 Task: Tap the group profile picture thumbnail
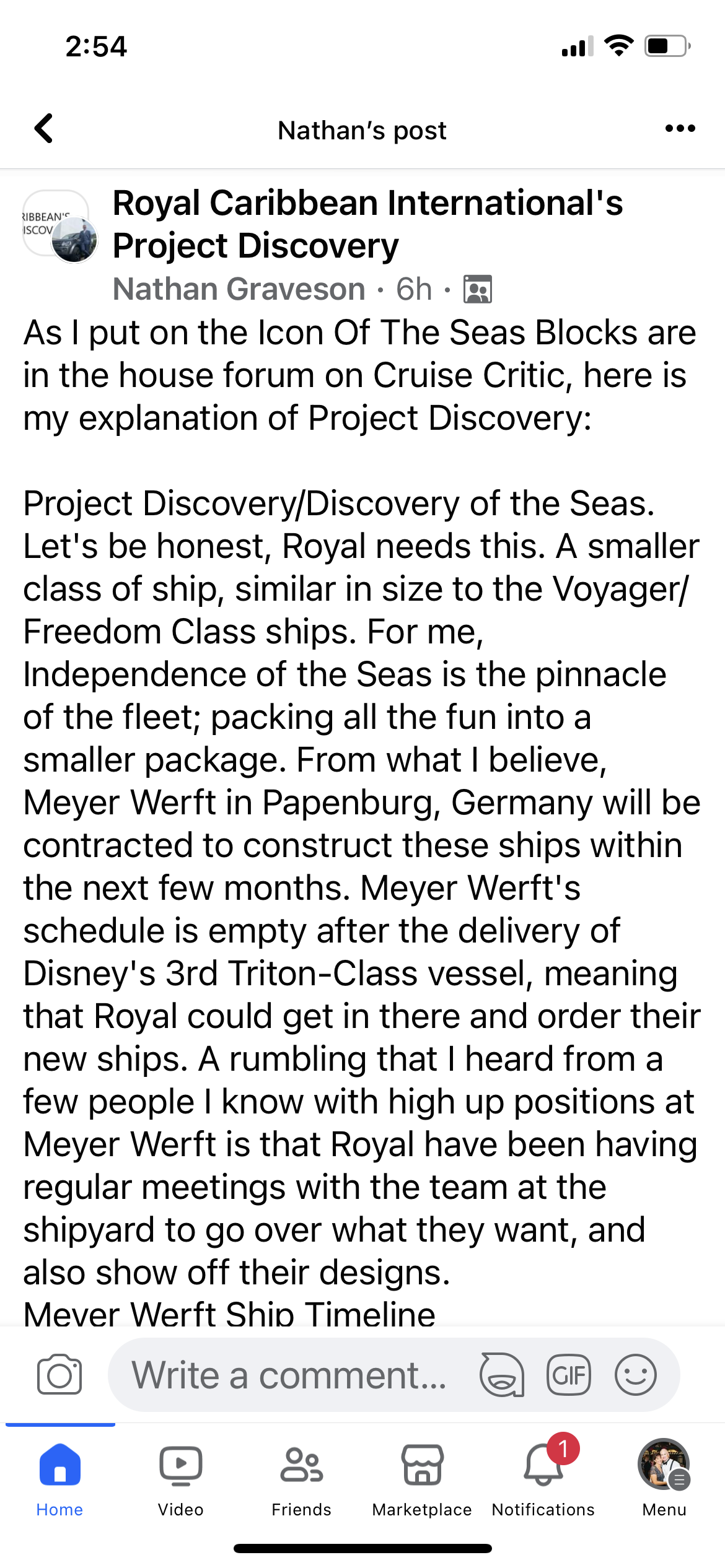tap(59, 224)
